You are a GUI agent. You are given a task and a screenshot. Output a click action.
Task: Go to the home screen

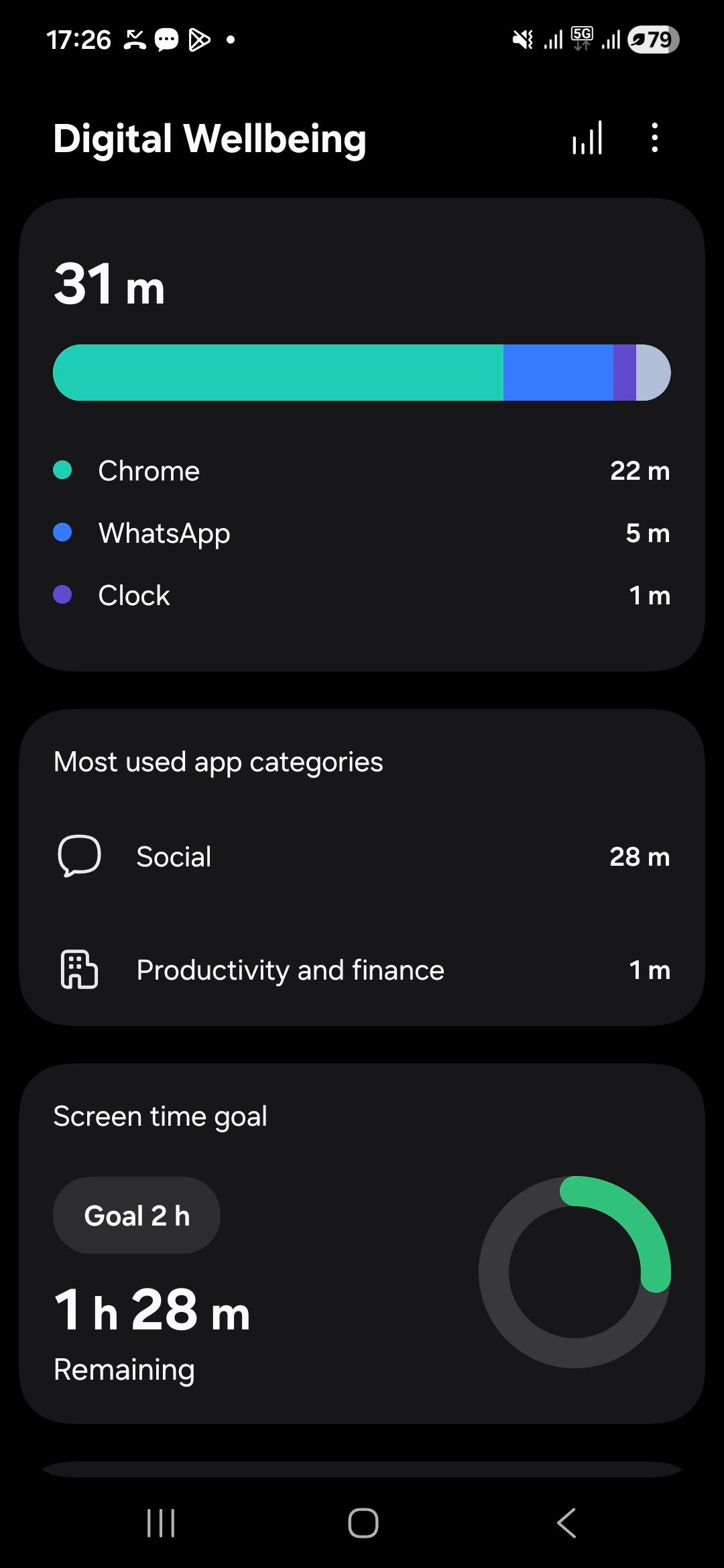(x=363, y=1523)
